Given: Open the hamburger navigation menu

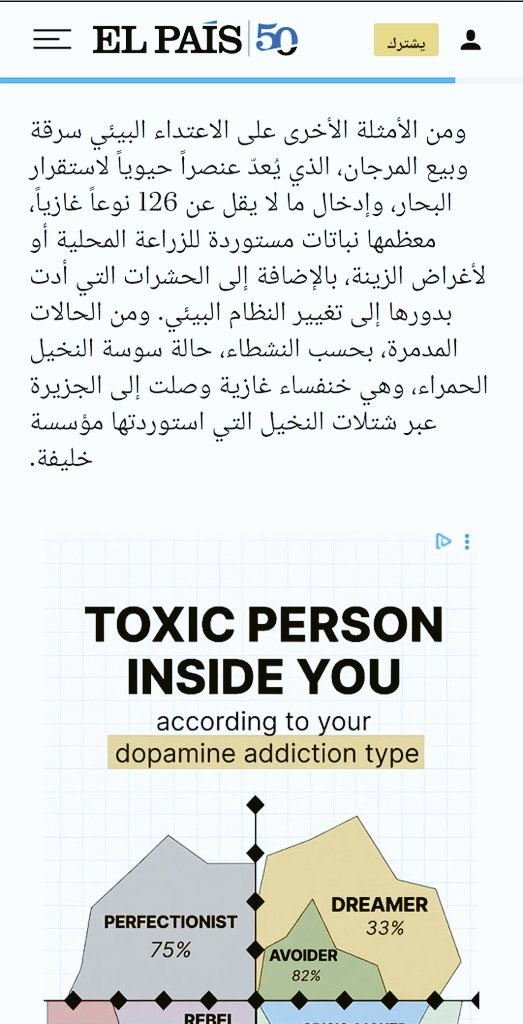Looking at the screenshot, I should point(52,40).
